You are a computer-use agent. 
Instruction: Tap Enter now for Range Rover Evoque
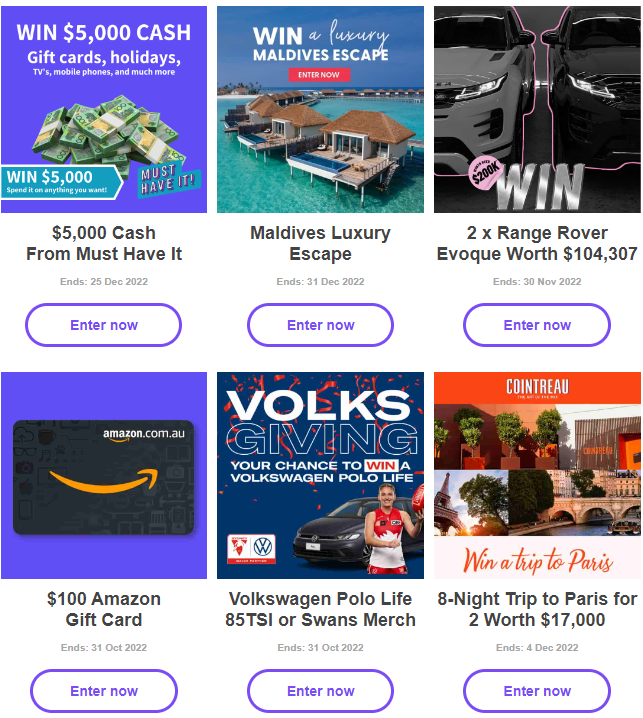537,325
